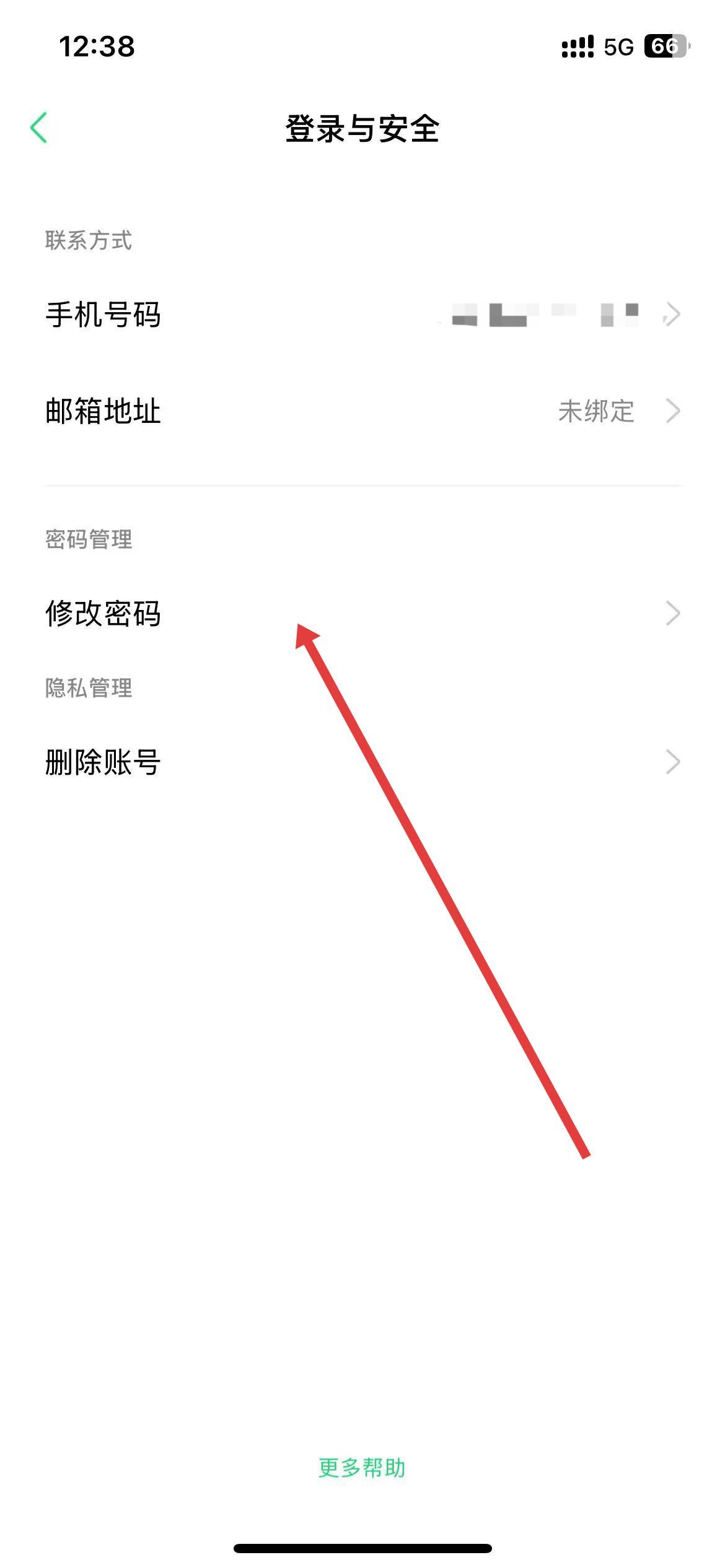Go back using the green back arrow

pyautogui.click(x=39, y=128)
